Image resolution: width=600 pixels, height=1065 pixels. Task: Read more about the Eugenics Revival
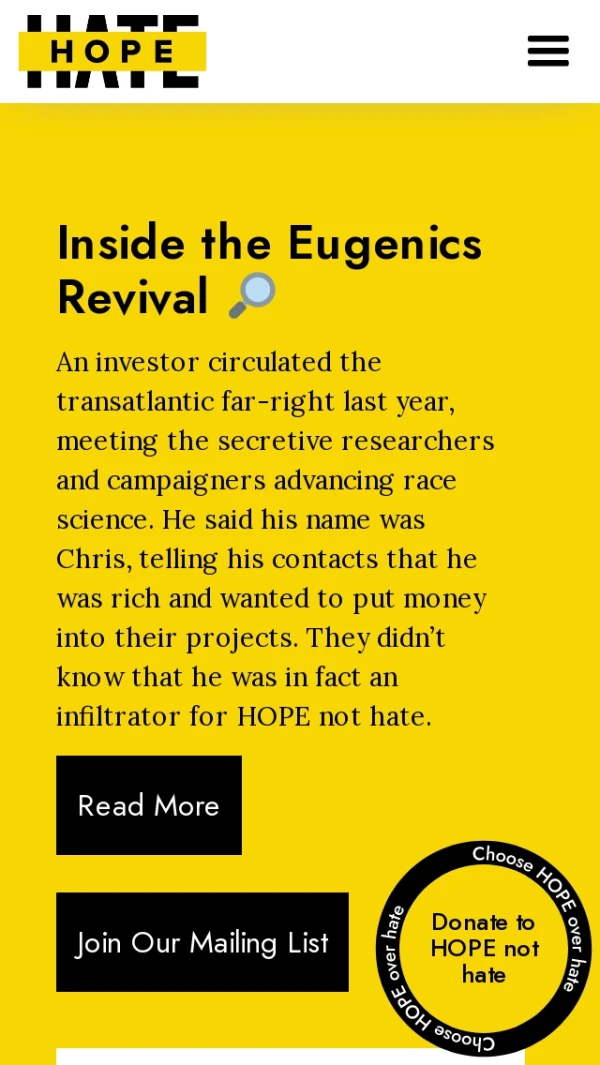[149, 805]
